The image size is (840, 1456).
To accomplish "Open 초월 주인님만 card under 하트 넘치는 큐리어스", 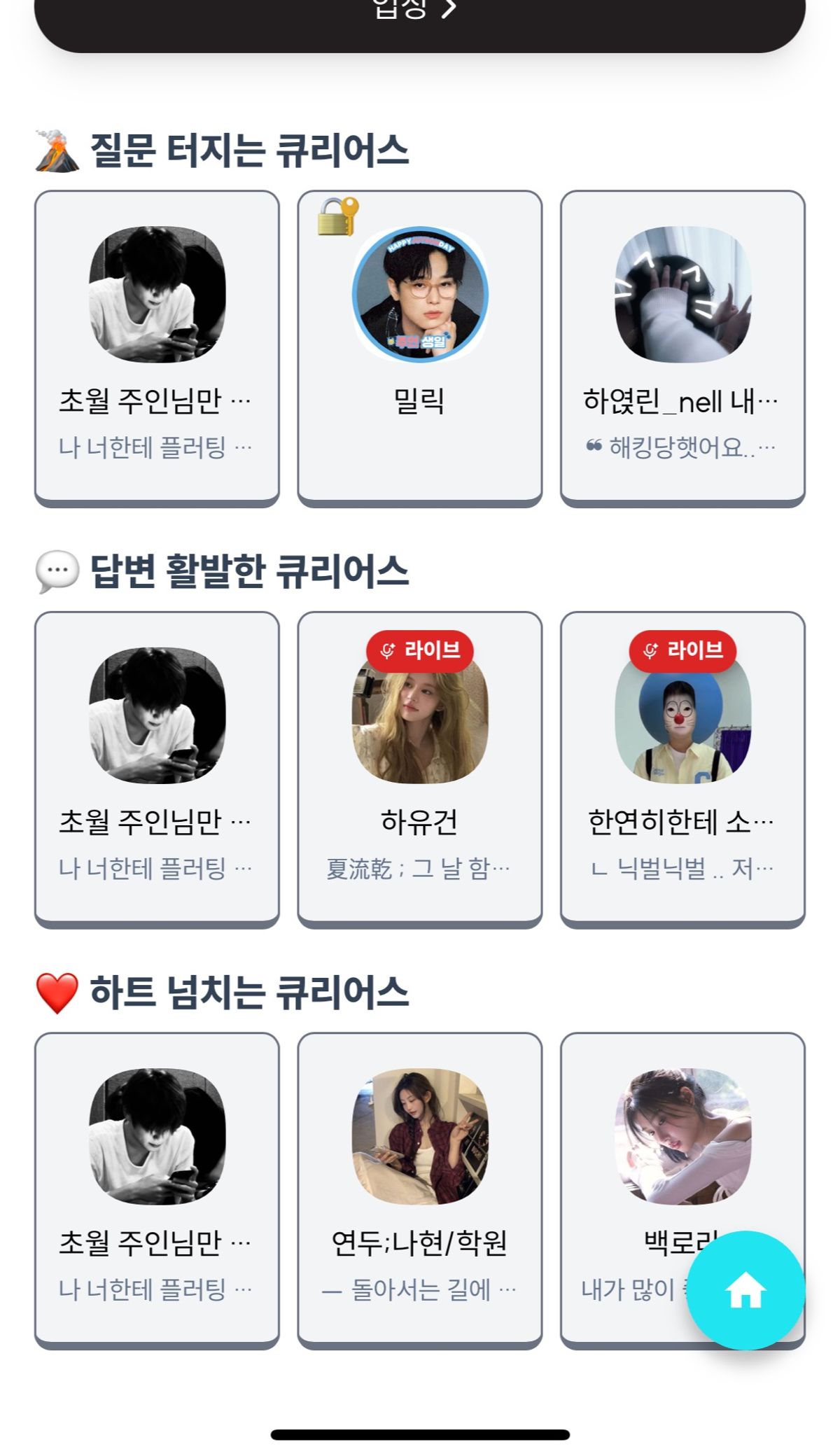I will (x=157, y=1189).
